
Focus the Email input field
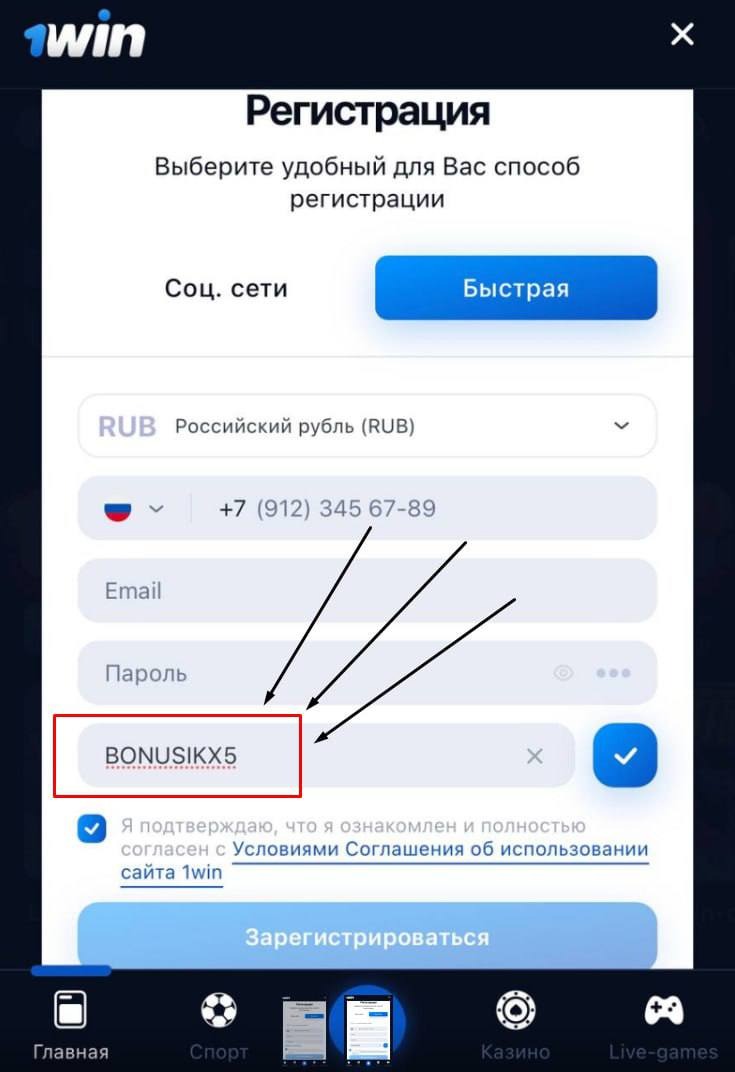367,591
